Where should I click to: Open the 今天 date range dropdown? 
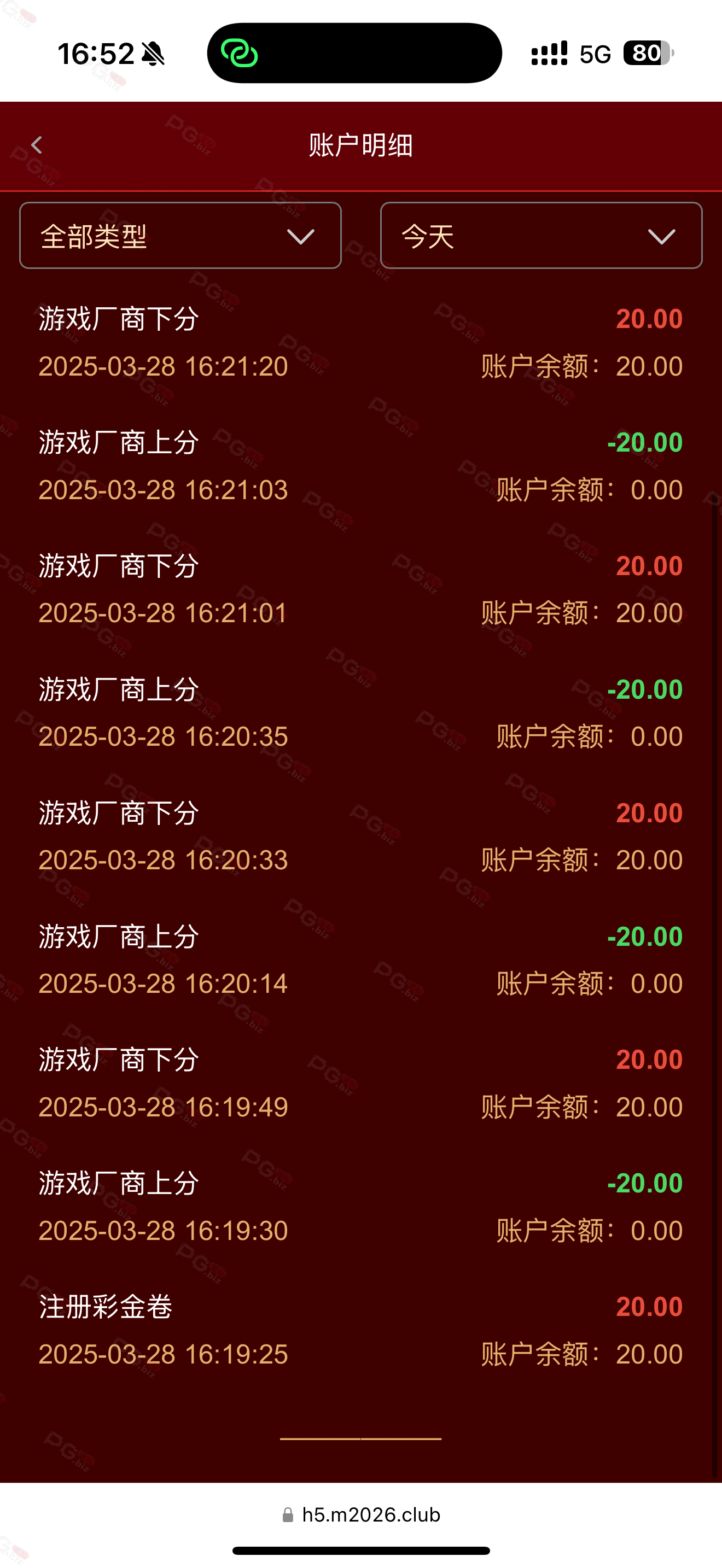click(x=541, y=236)
